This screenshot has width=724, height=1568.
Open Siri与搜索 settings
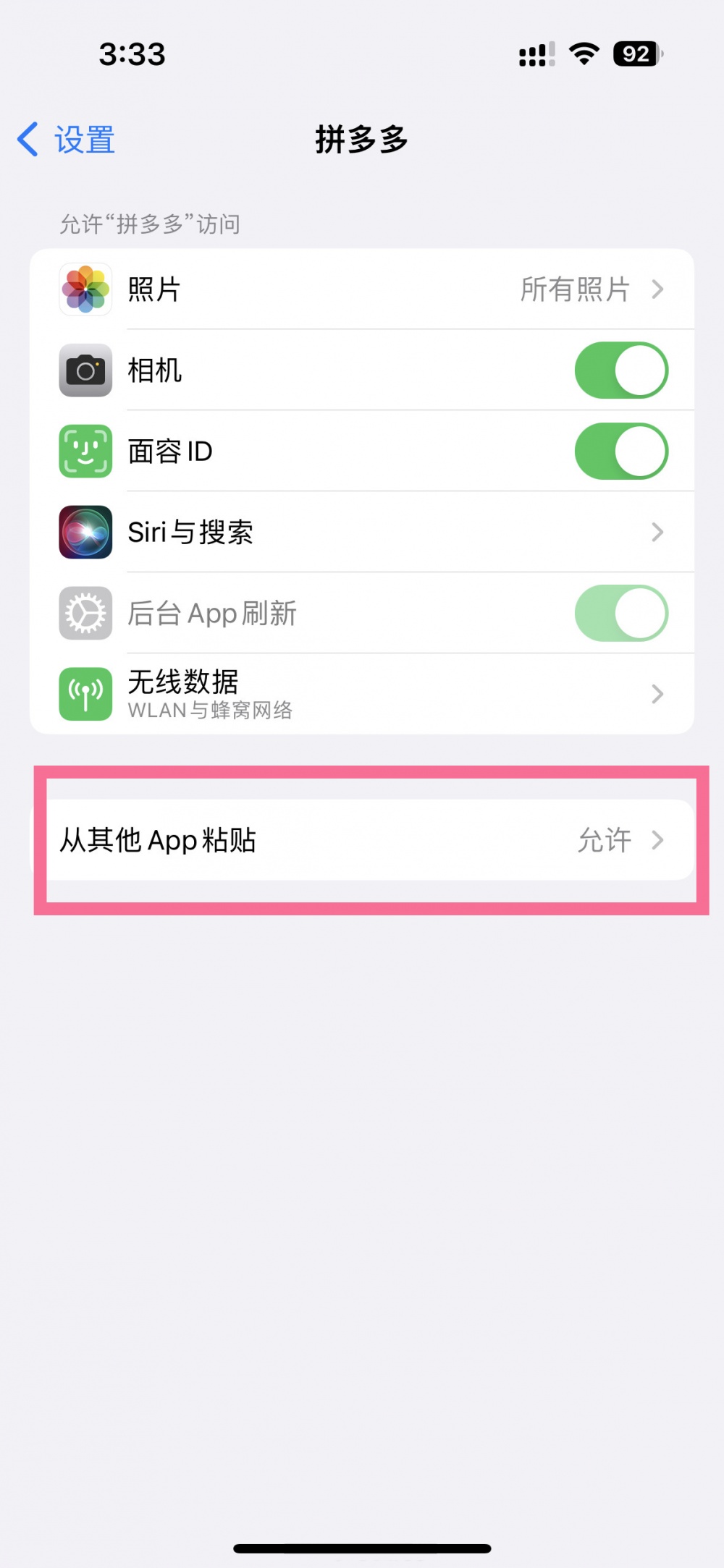(362, 533)
